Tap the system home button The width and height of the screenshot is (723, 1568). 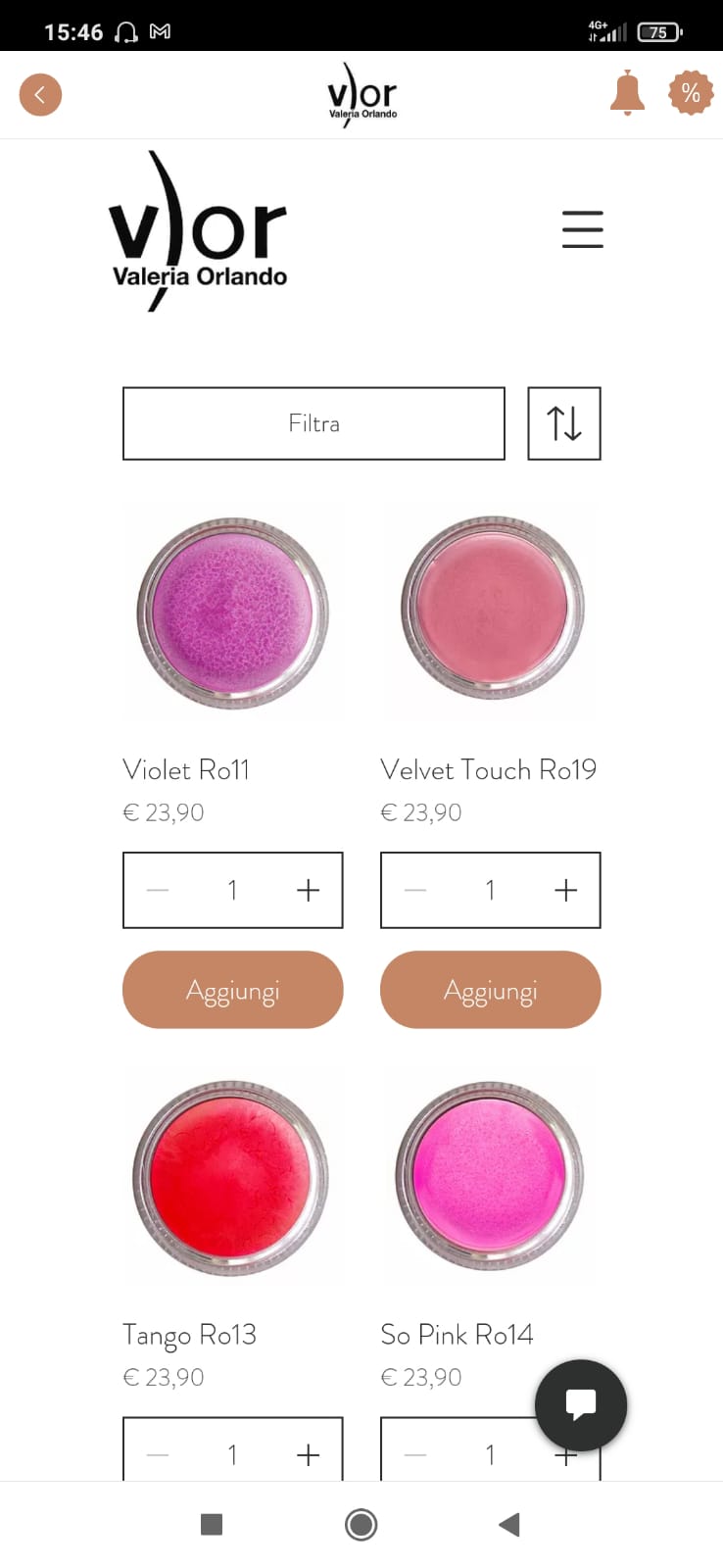pos(361,1525)
